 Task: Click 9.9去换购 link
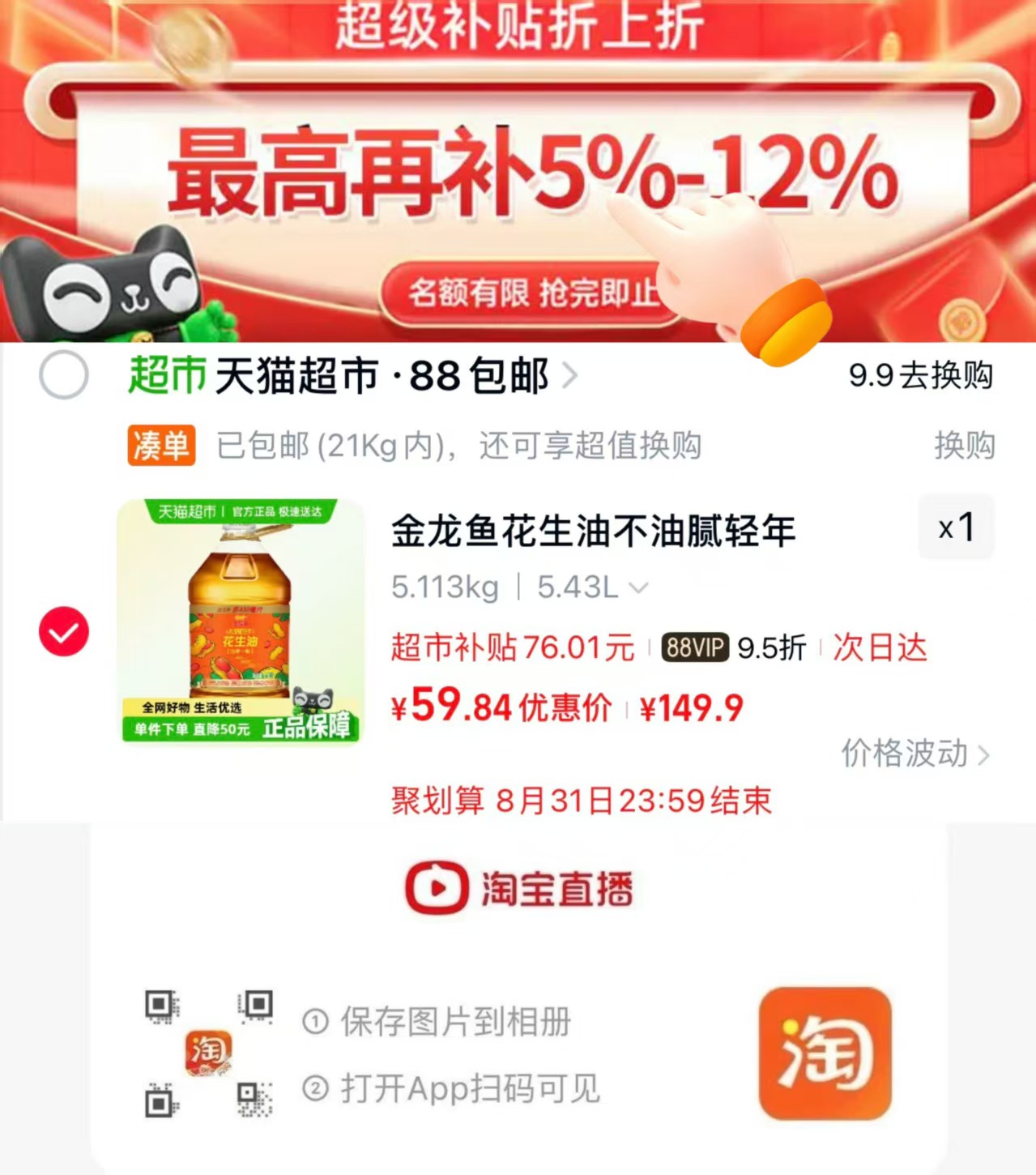point(918,375)
